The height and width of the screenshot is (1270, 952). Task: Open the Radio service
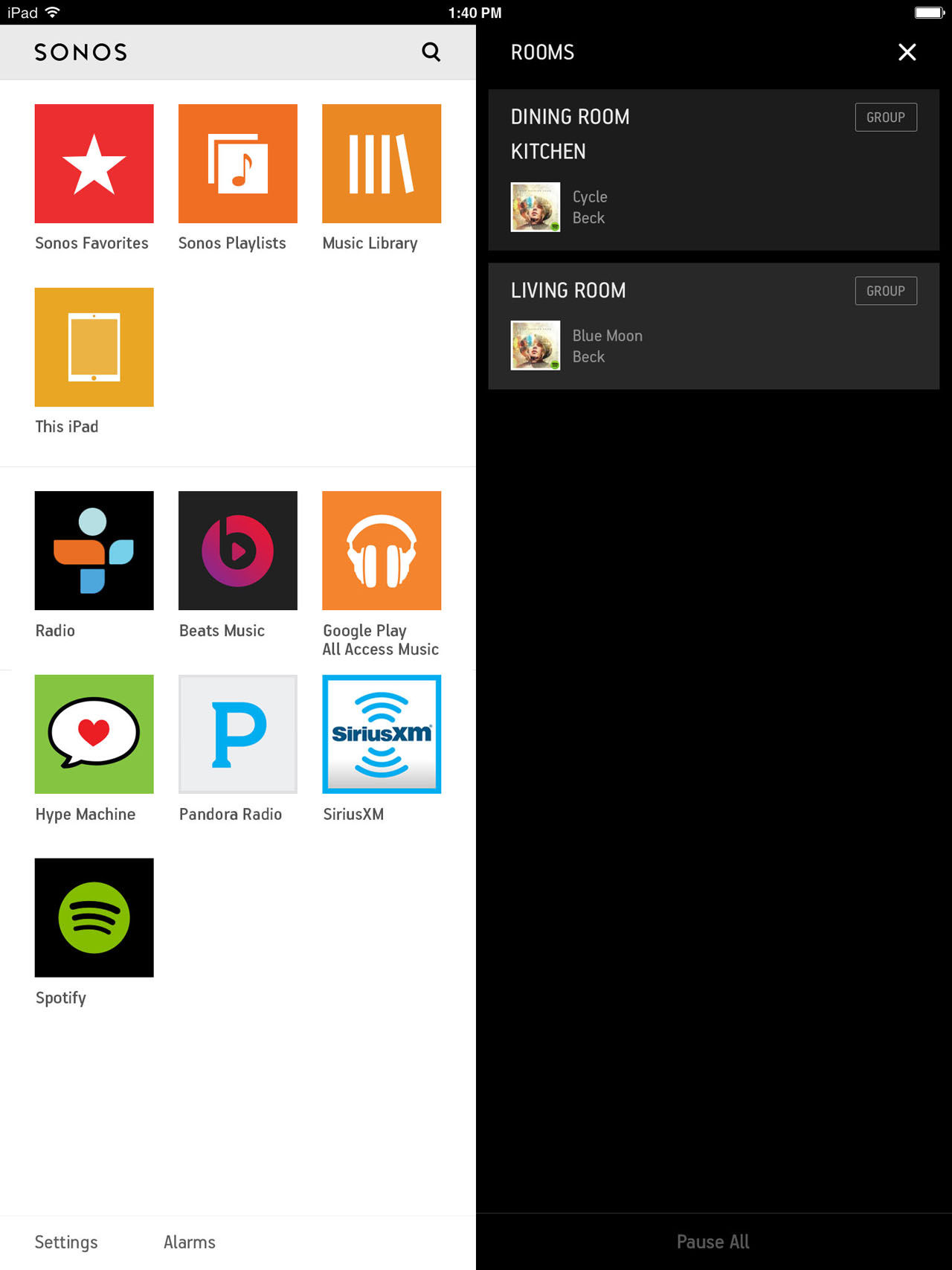[x=94, y=551]
